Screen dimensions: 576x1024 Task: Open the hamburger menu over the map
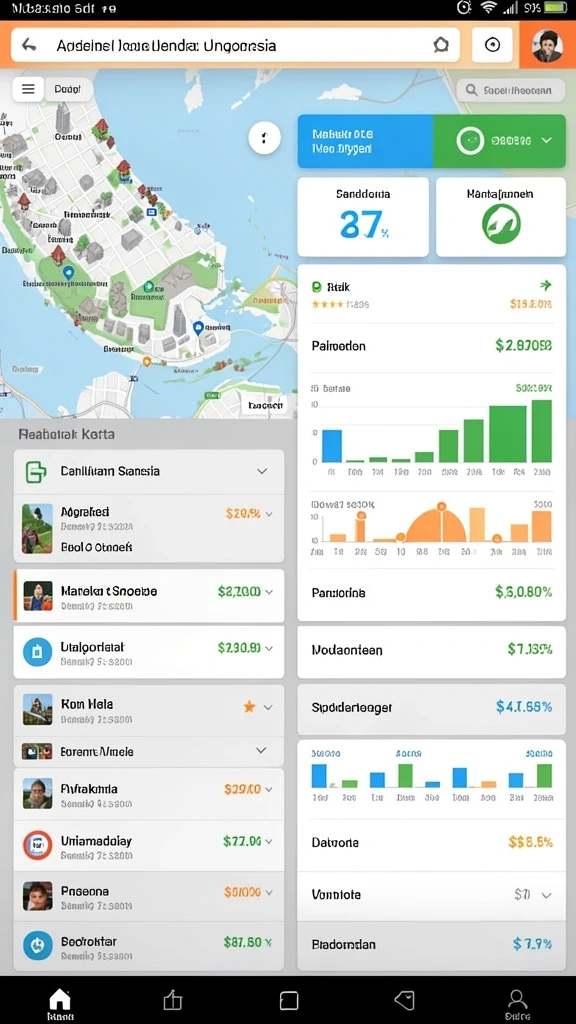point(28,89)
